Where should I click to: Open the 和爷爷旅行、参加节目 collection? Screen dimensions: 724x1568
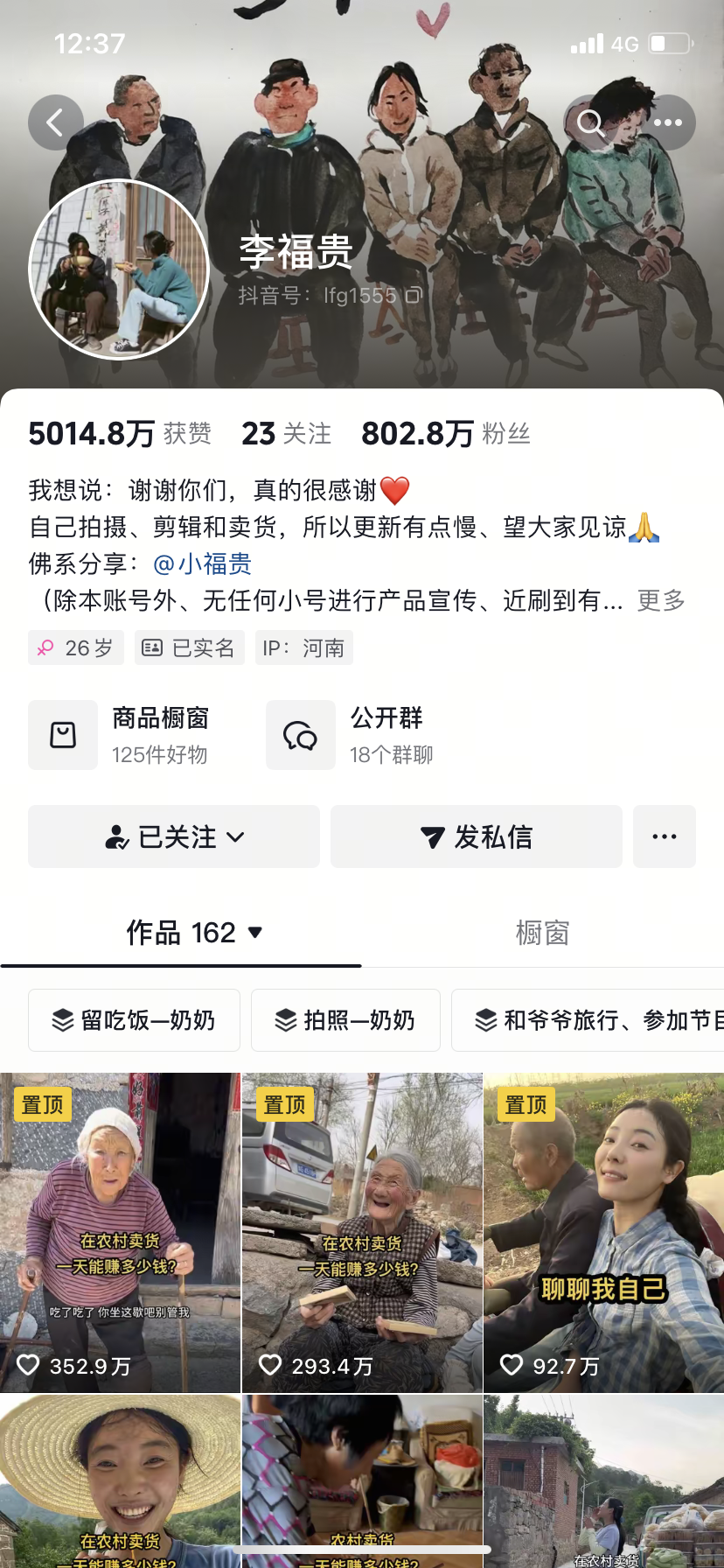coord(595,1020)
